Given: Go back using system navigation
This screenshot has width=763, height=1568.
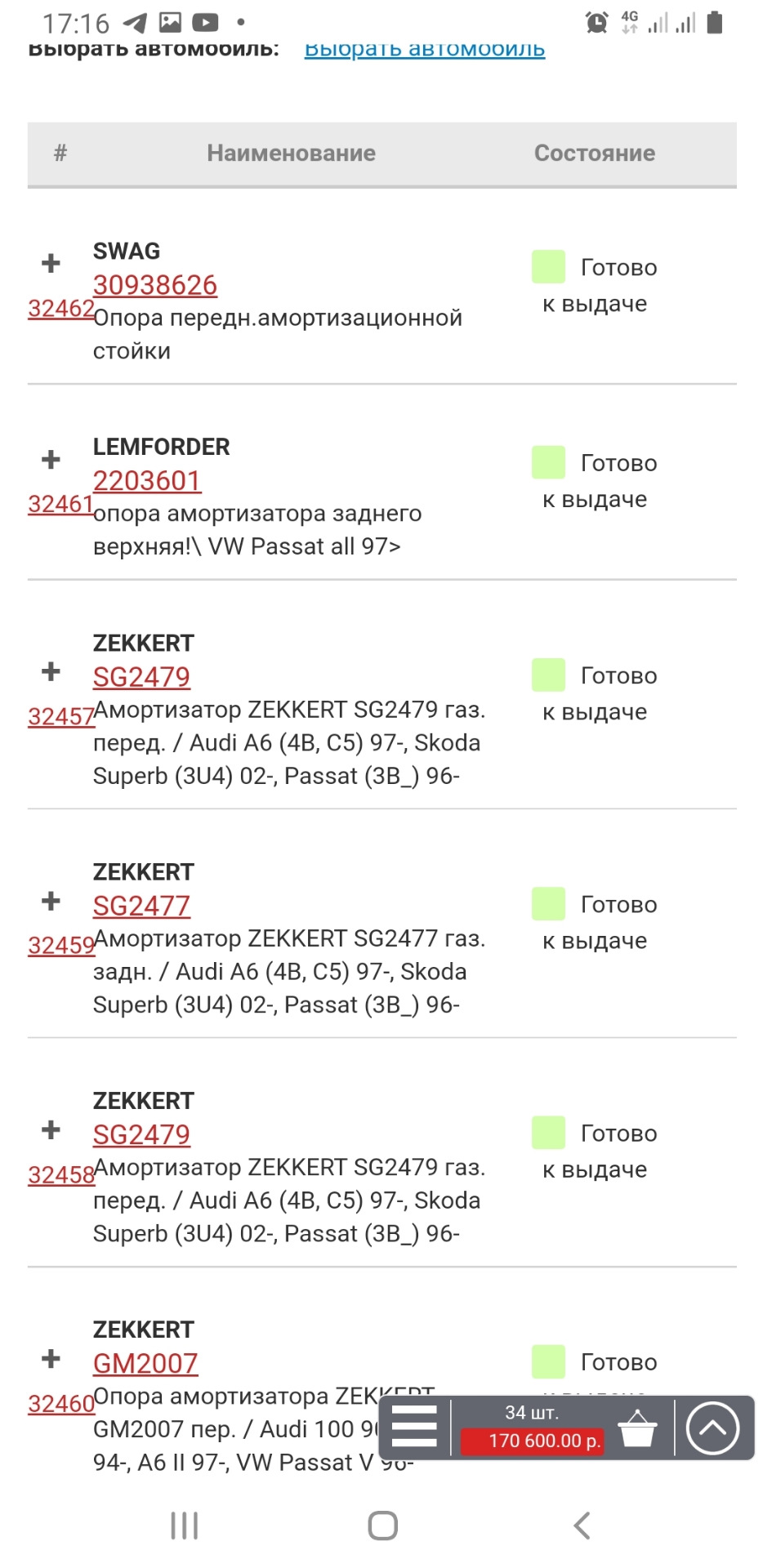Looking at the screenshot, I should [582, 1525].
